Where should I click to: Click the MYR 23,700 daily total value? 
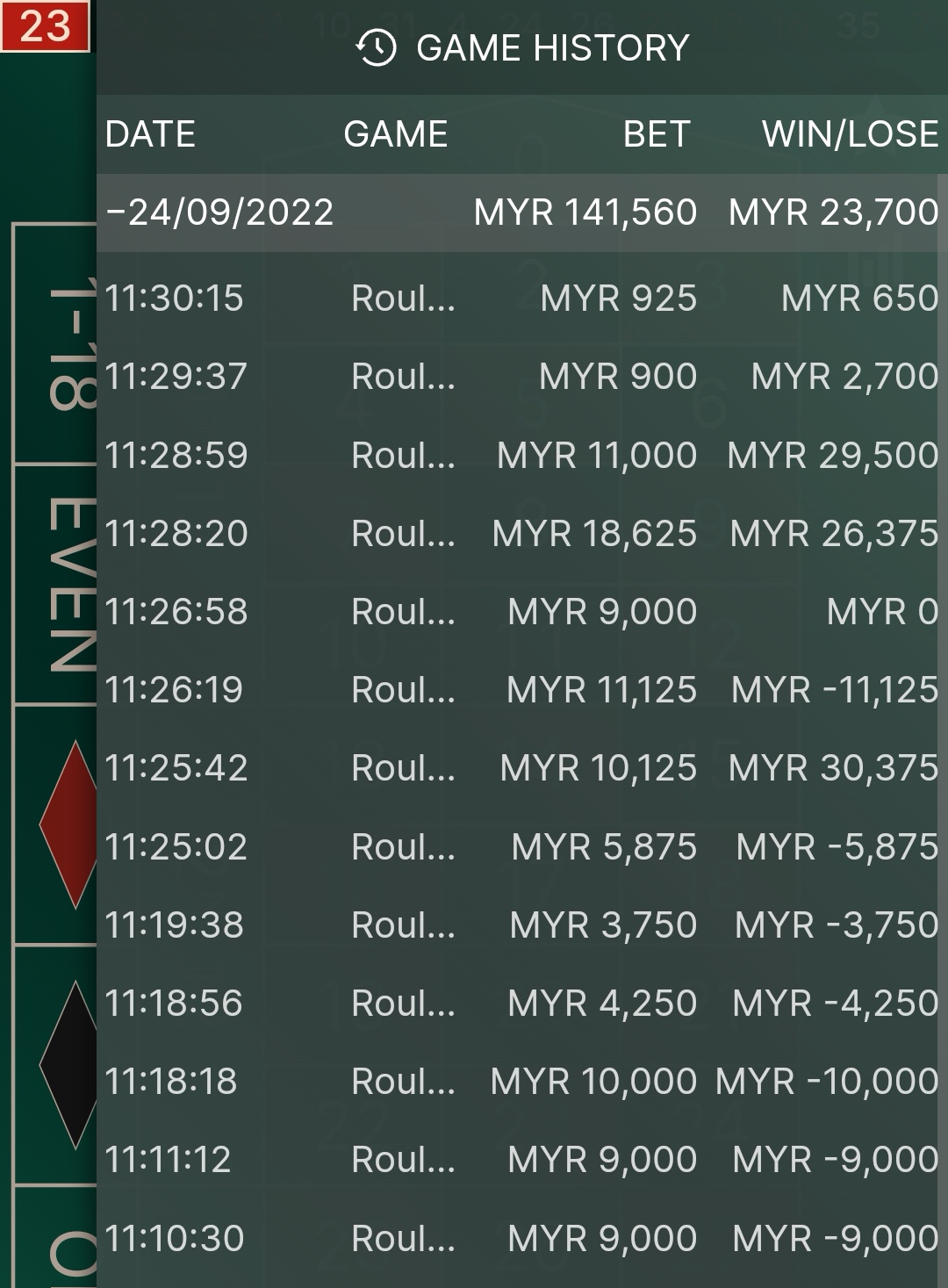point(834,212)
